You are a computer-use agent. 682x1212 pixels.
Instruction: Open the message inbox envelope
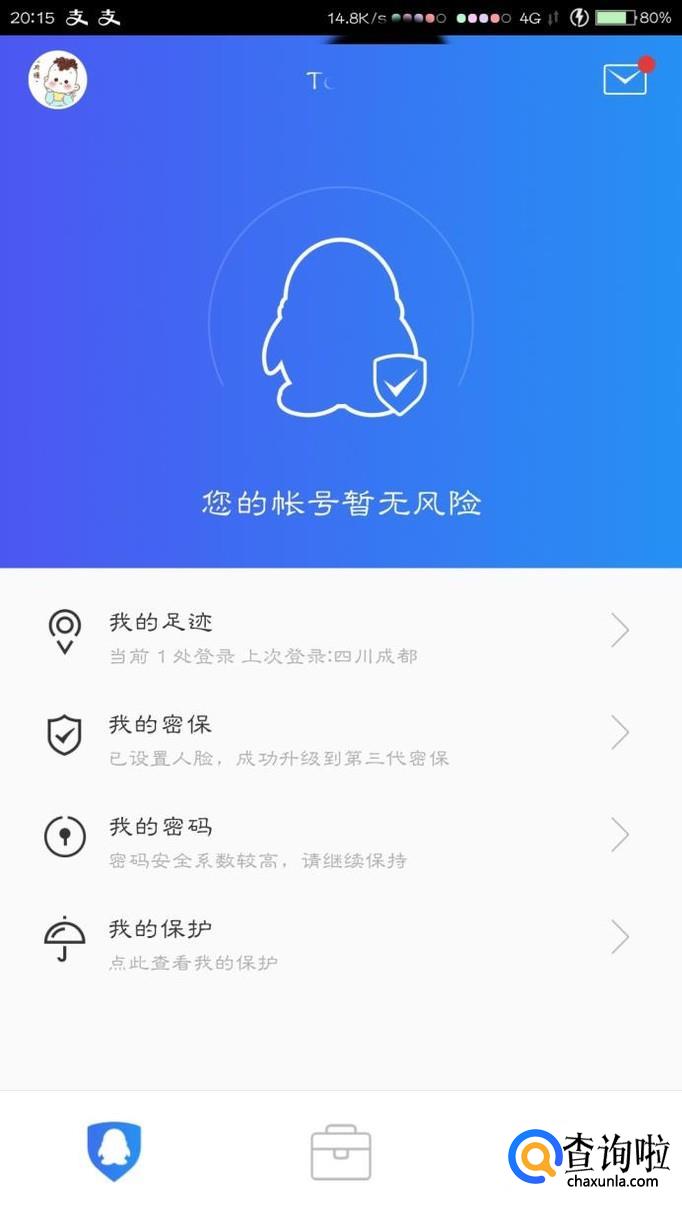625,79
